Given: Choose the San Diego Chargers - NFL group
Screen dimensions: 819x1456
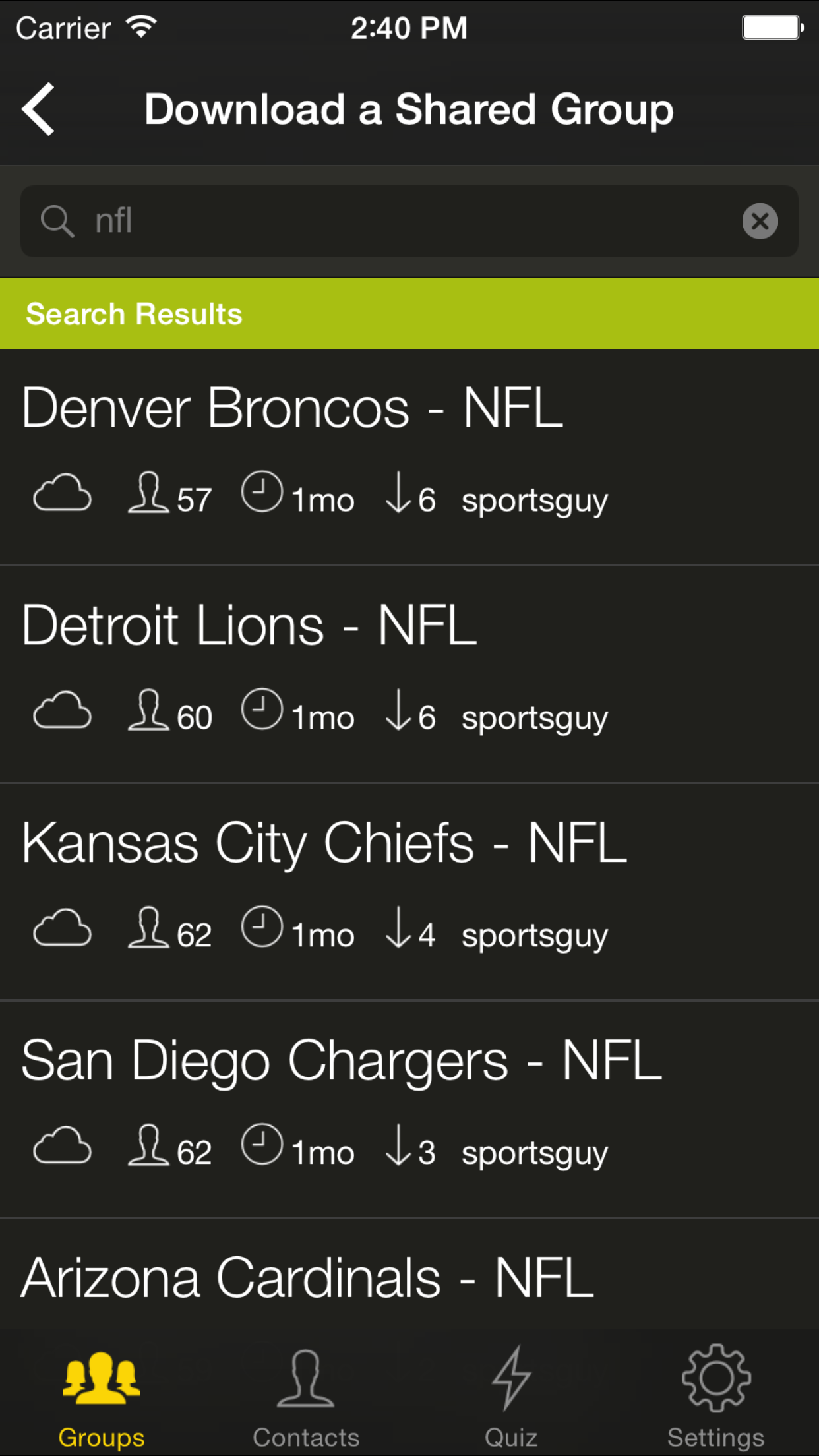Looking at the screenshot, I should pyautogui.click(x=409, y=1108).
